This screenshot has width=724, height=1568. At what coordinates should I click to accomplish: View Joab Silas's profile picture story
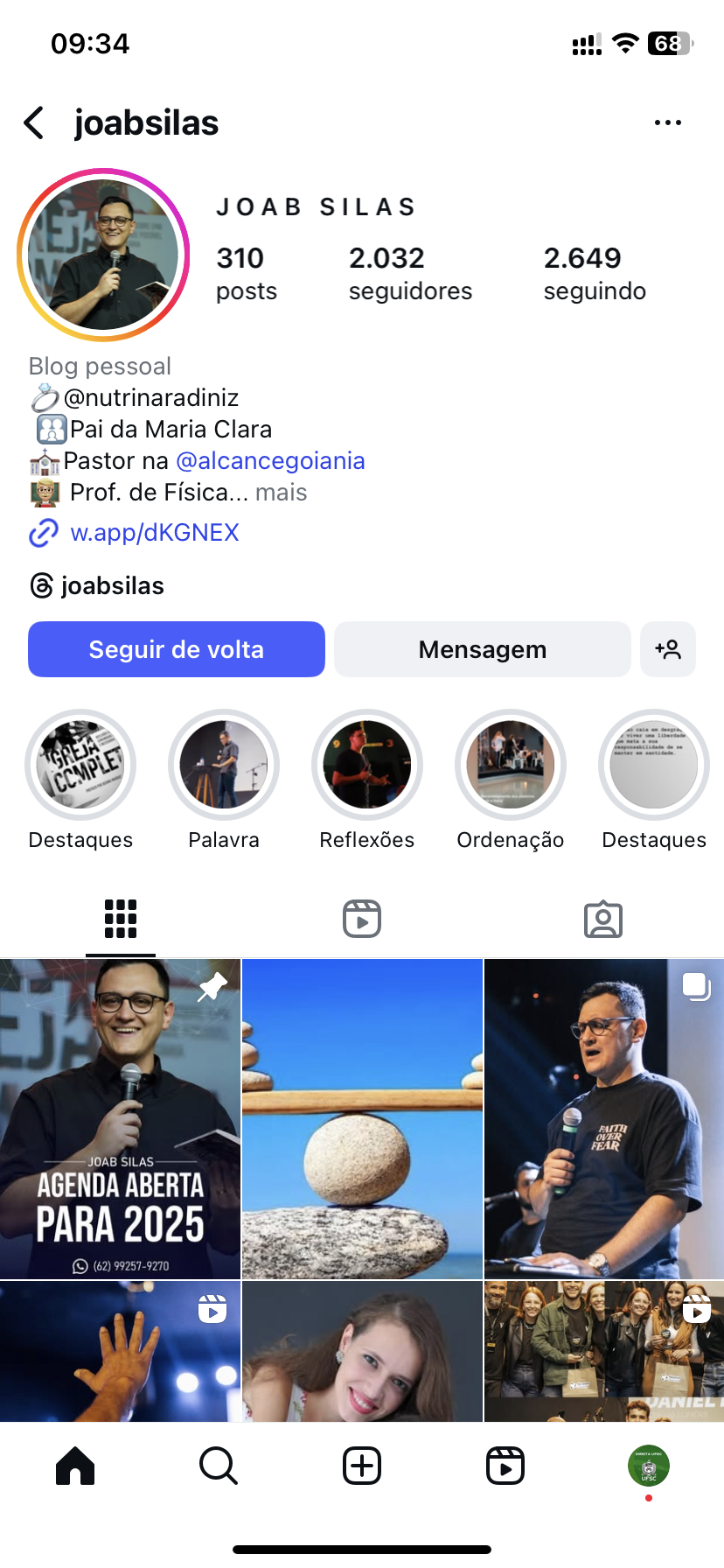103,255
